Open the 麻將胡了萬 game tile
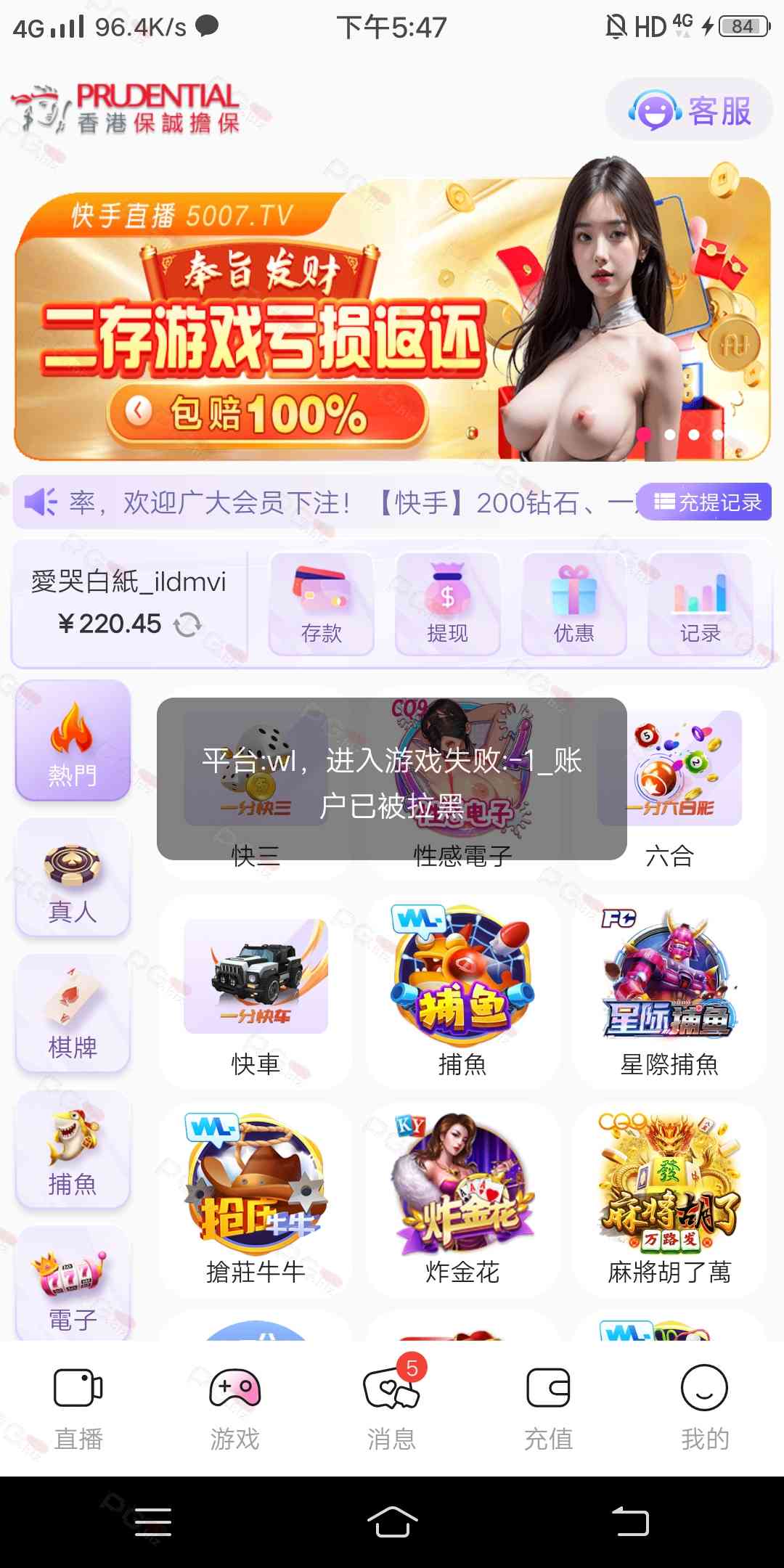This screenshot has height=1568, width=784. pos(669,1198)
